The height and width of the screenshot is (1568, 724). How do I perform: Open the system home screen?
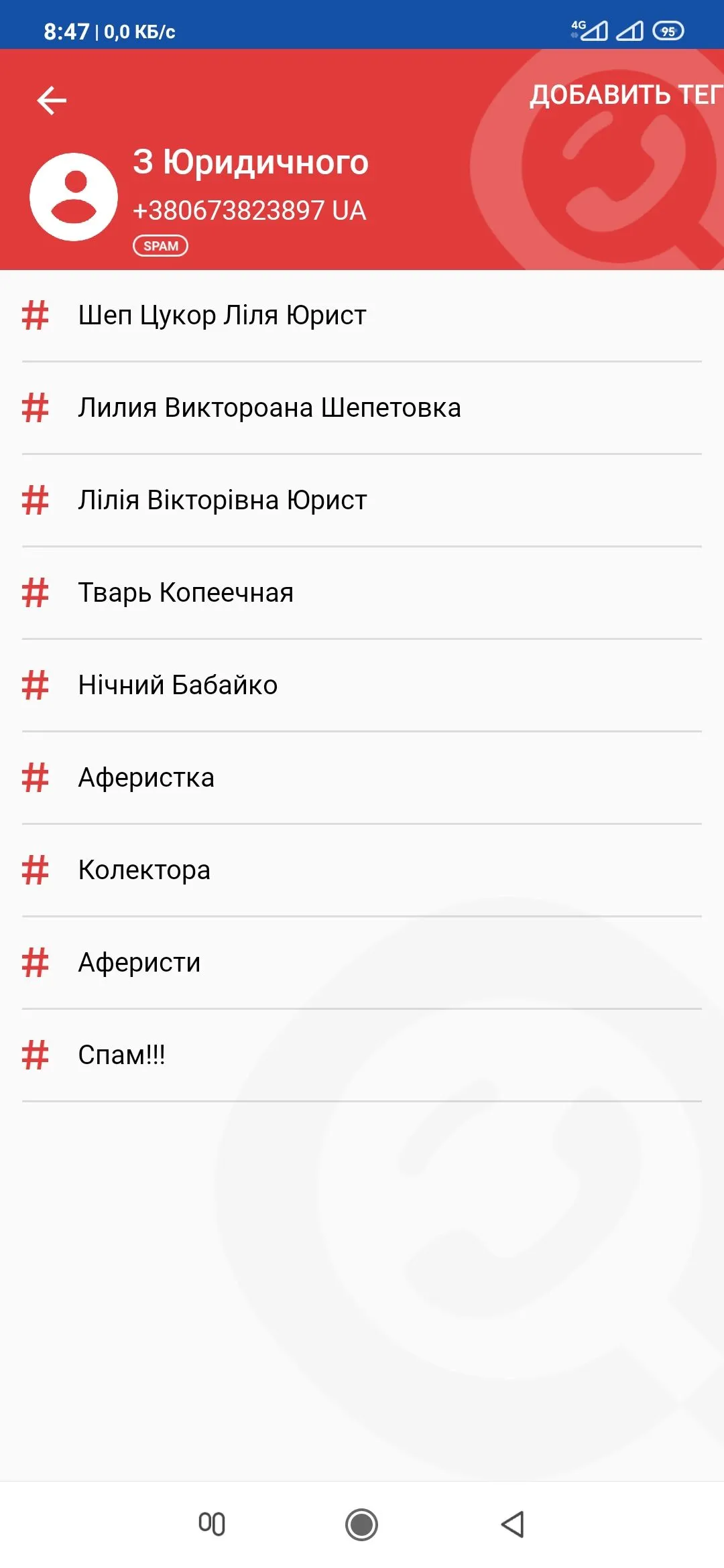point(362,1524)
